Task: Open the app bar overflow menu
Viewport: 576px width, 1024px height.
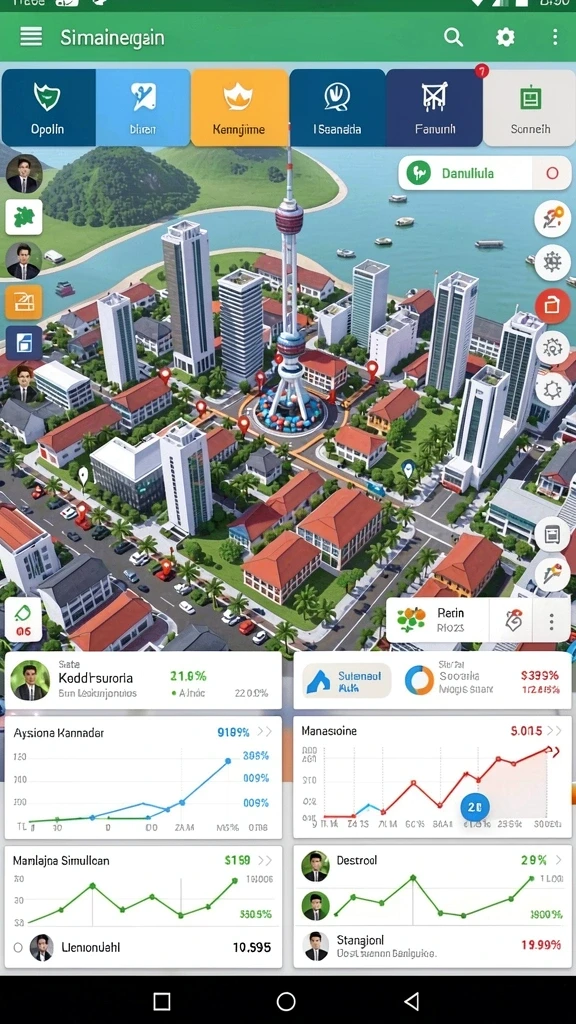Action: point(555,37)
